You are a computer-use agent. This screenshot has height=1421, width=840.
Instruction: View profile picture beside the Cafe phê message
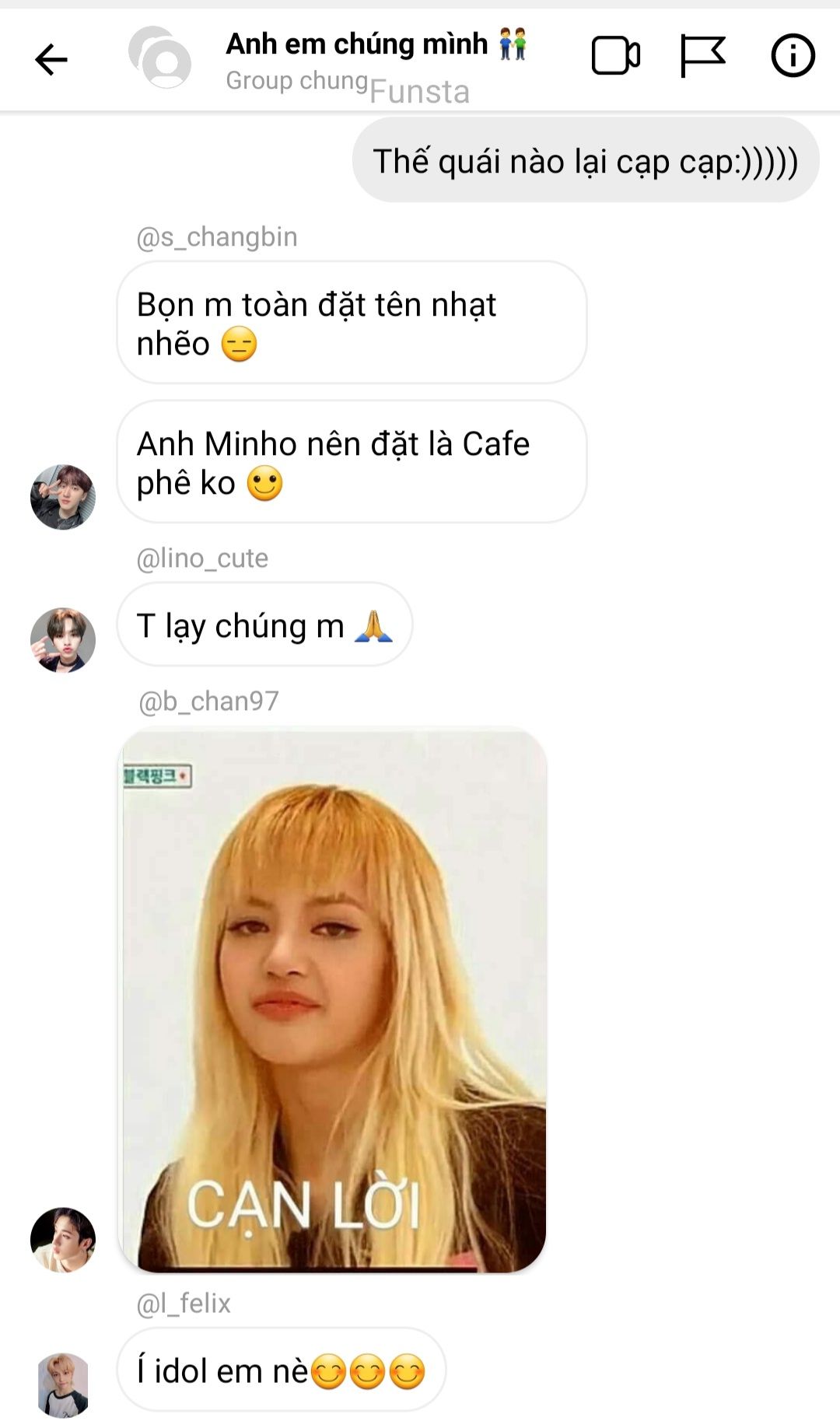click(62, 497)
